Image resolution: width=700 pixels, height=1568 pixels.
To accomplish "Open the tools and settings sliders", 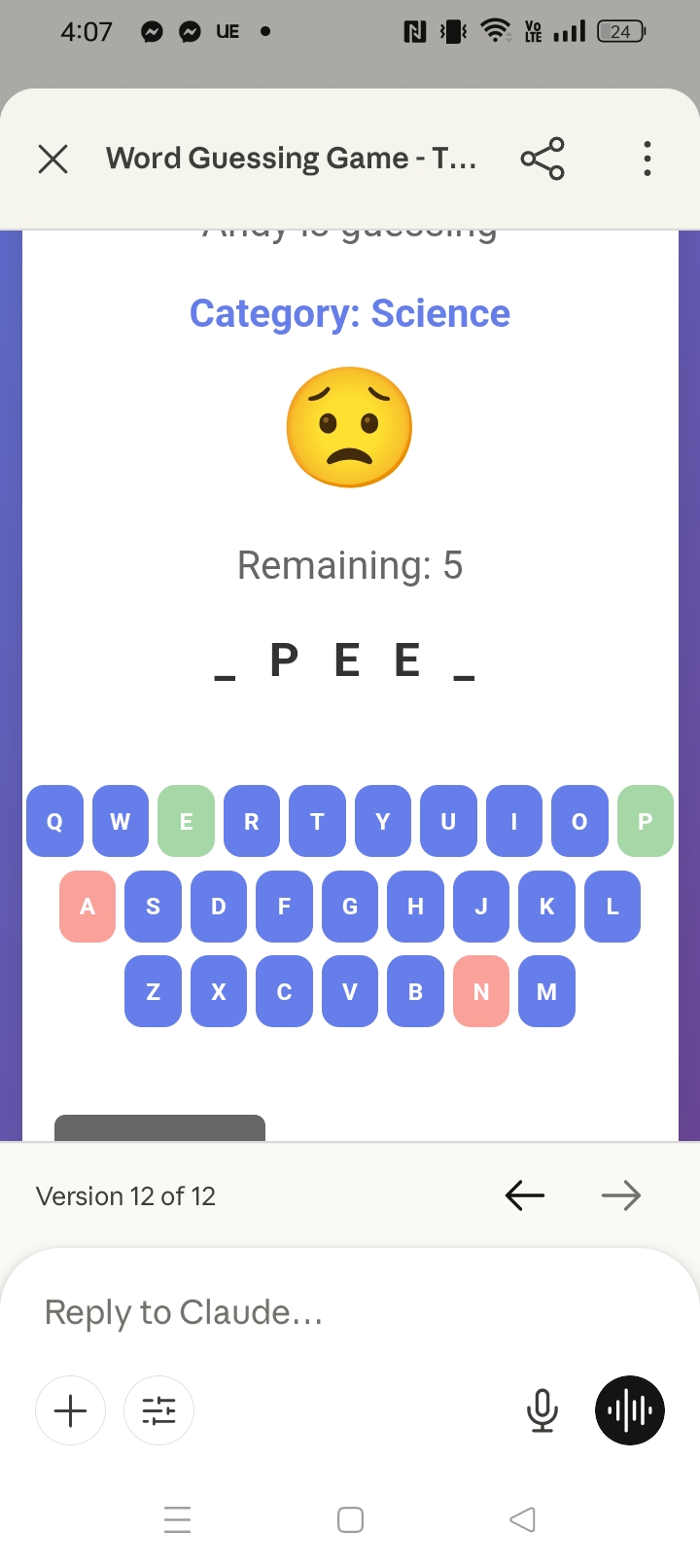I will (158, 1410).
